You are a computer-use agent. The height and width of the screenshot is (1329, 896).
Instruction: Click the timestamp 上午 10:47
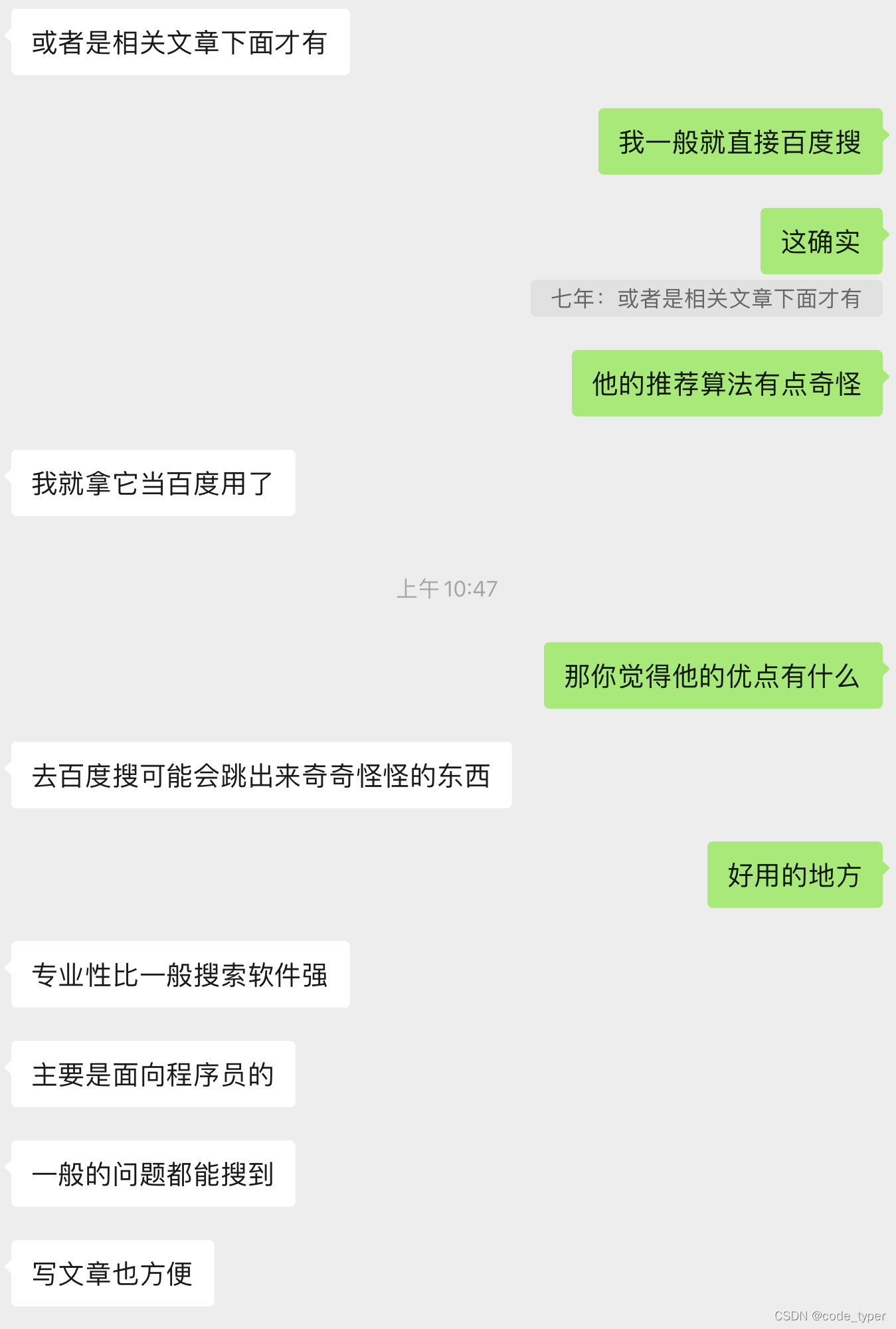coord(447,588)
